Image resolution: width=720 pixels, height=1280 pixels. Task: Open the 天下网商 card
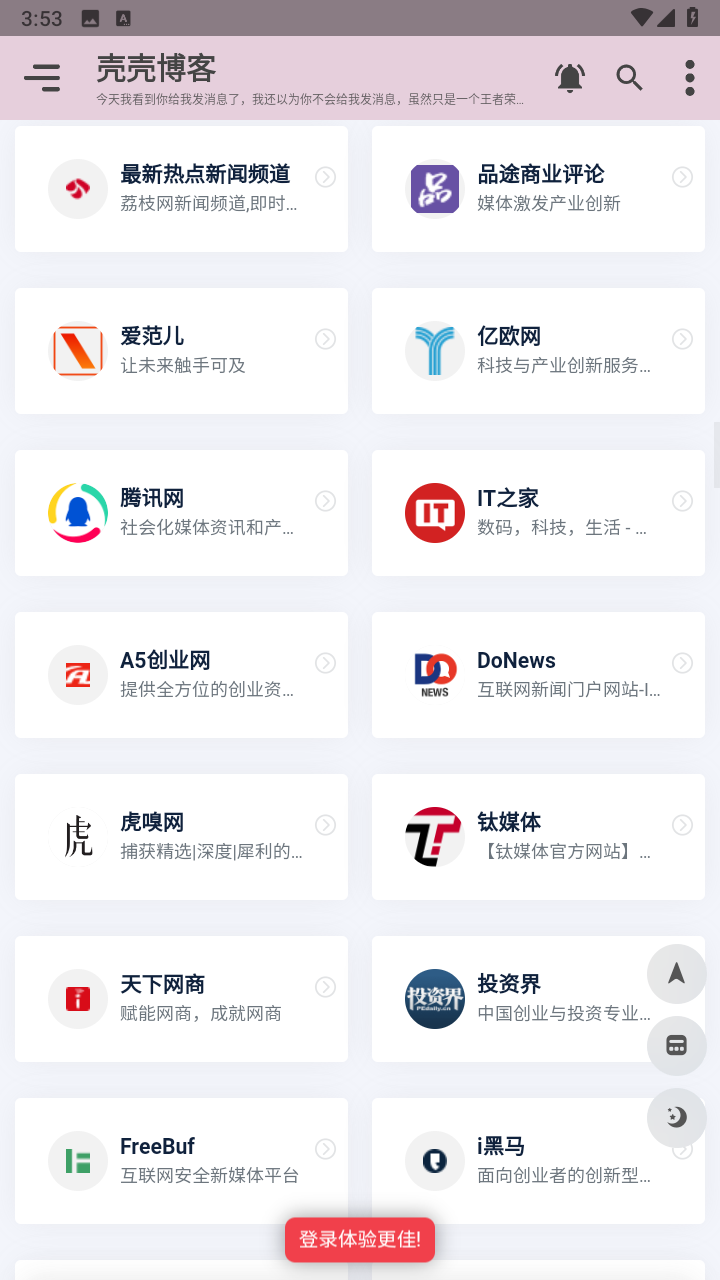[181, 999]
